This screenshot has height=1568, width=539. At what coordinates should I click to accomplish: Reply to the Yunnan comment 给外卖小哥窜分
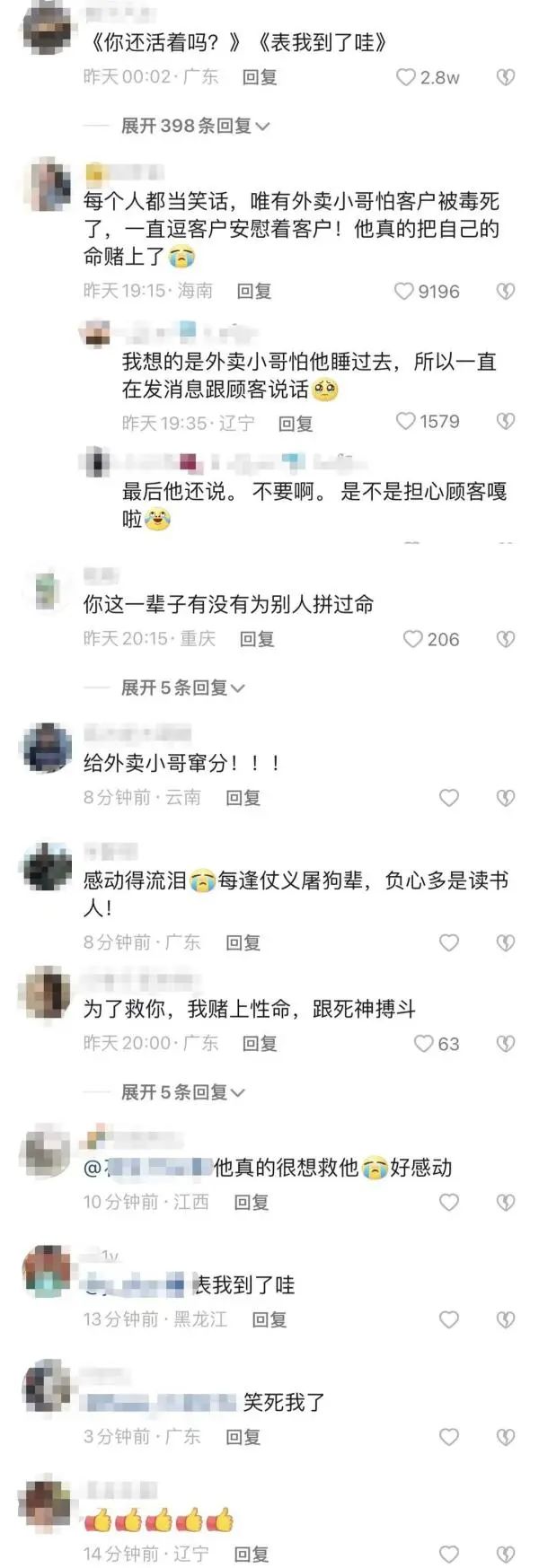click(x=243, y=797)
